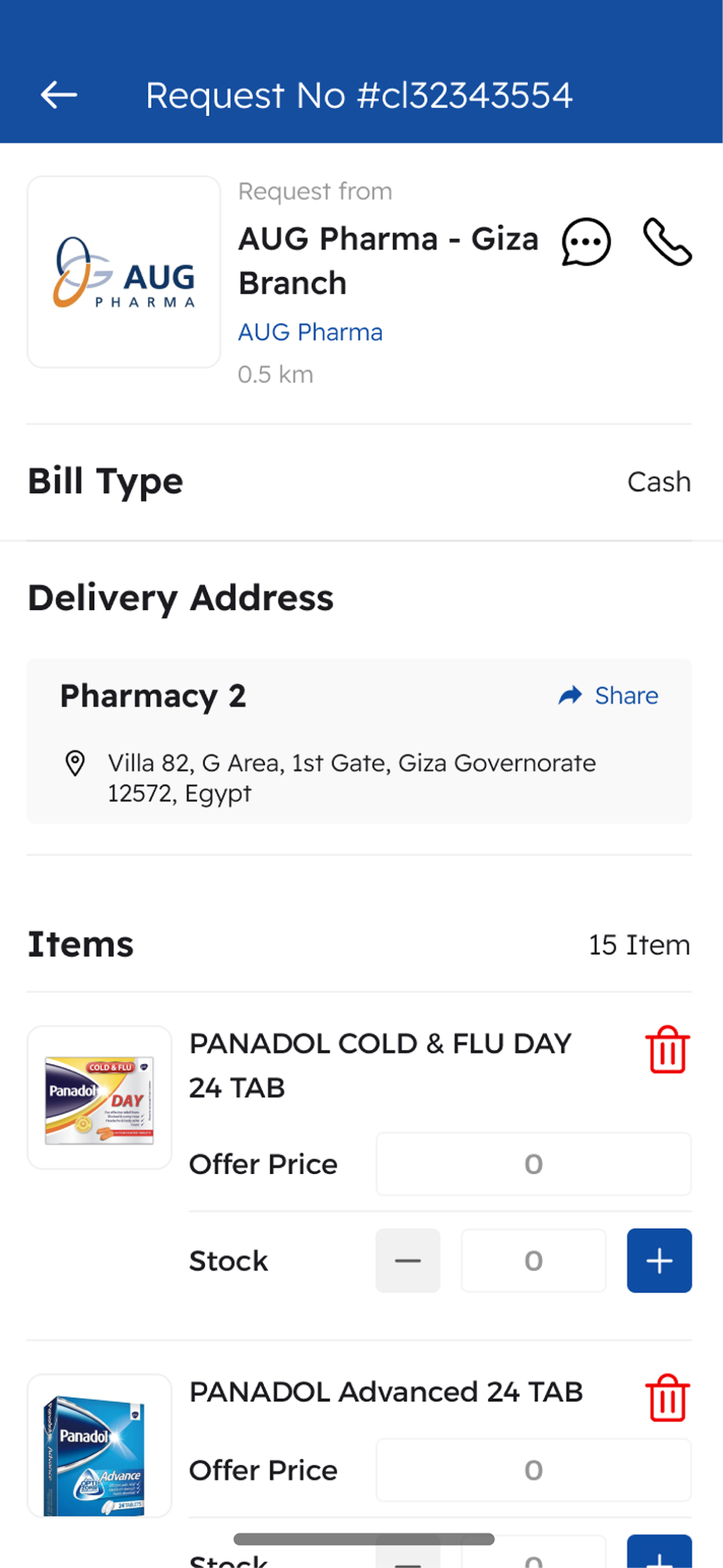The width and height of the screenshot is (723, 1568).
Task: Open the AUG Pharma link
Action: click(310, 332)
